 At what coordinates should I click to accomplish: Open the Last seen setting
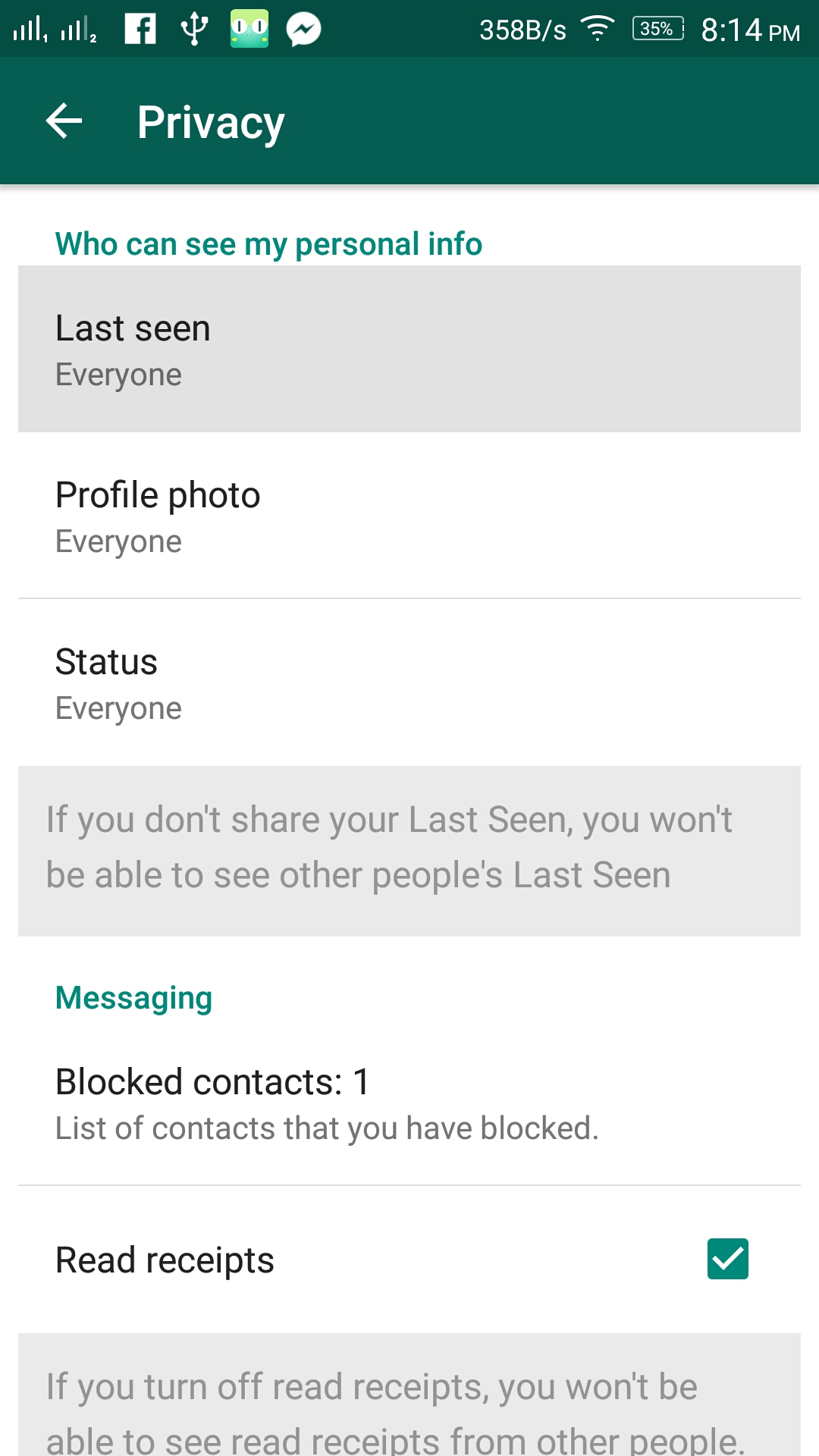click(x=409, y=349)
